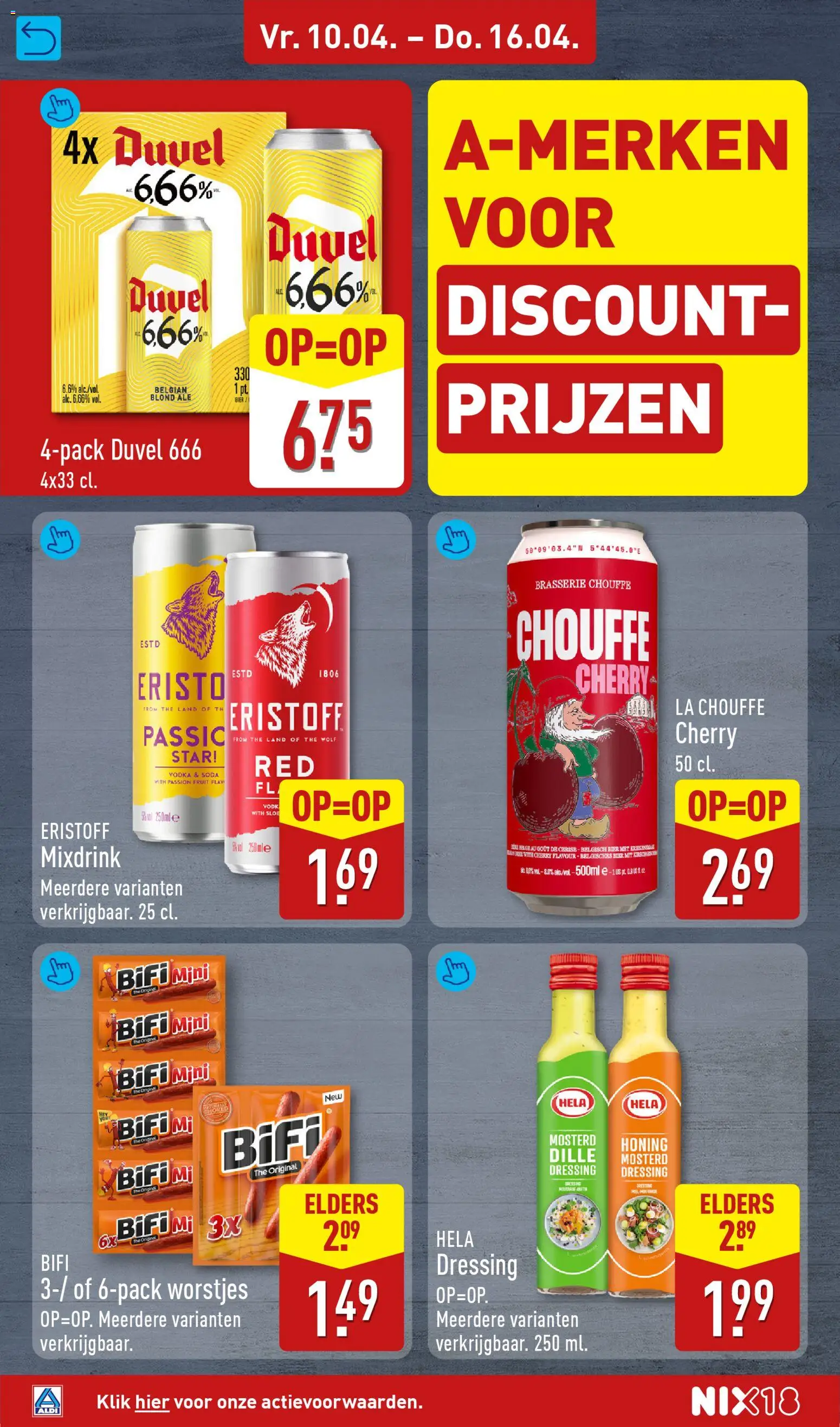Go back using the blue return arrow
The image size is (840, 1427).
click(38, 38)
